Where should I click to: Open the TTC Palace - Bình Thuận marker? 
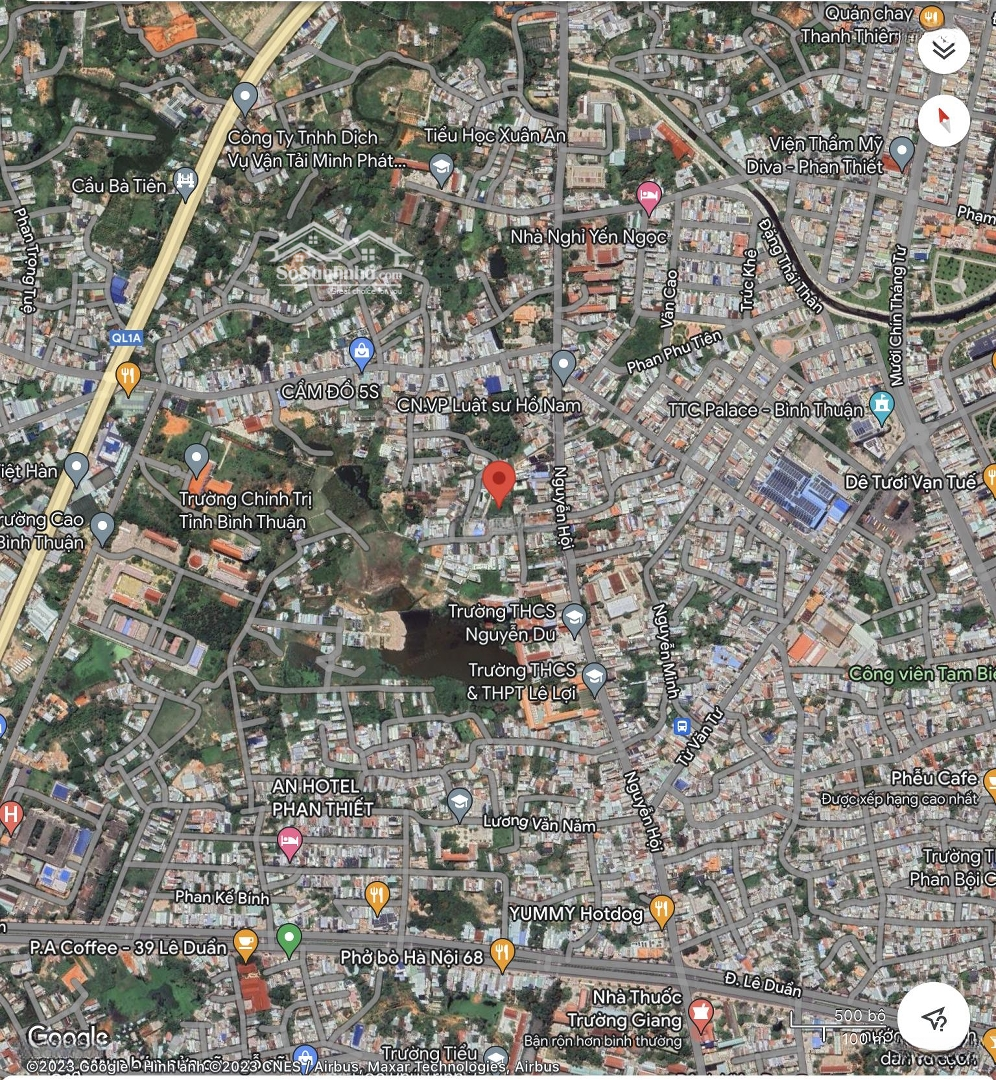click(880, 407)
